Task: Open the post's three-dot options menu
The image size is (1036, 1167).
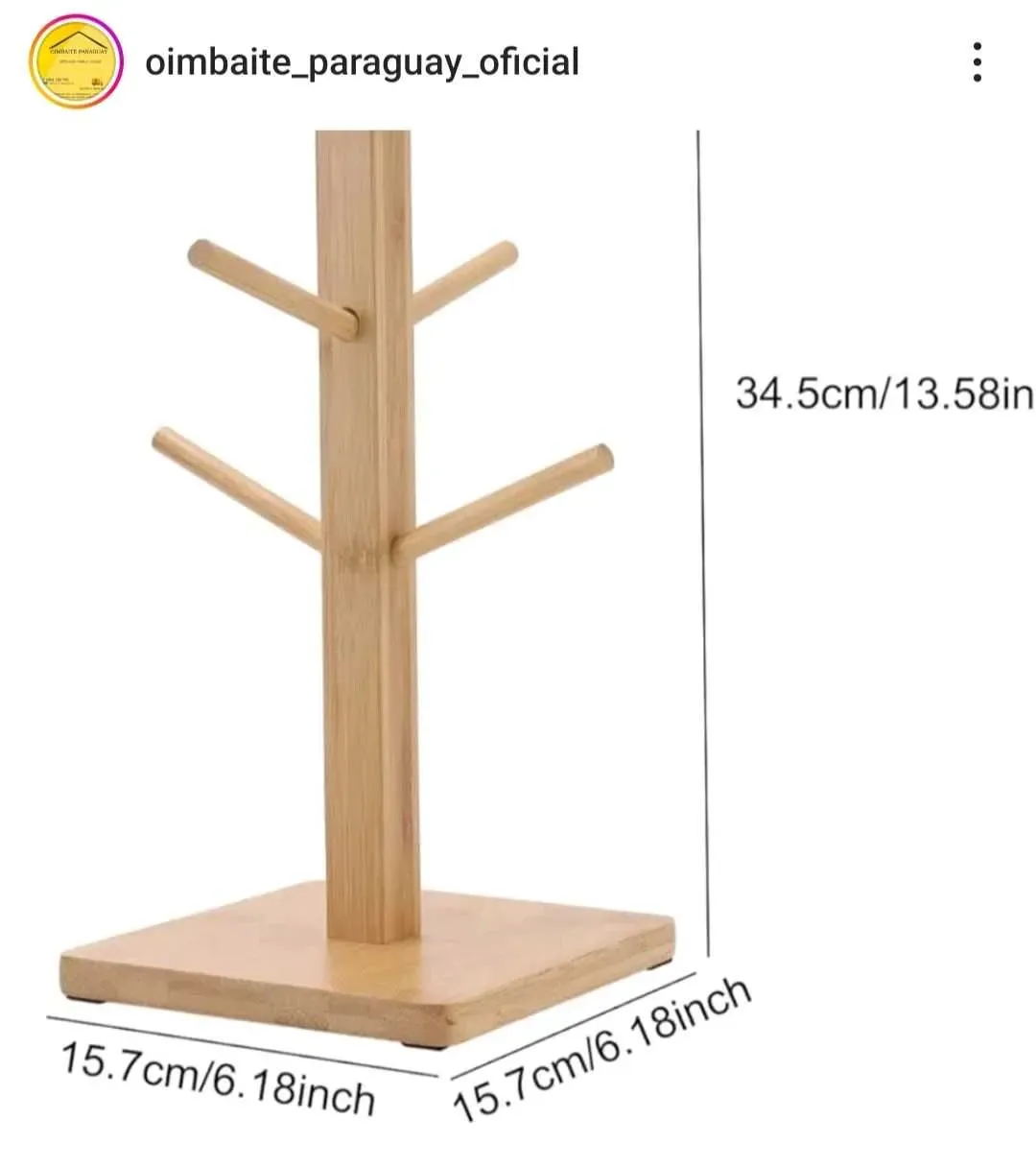Action: 977,62
